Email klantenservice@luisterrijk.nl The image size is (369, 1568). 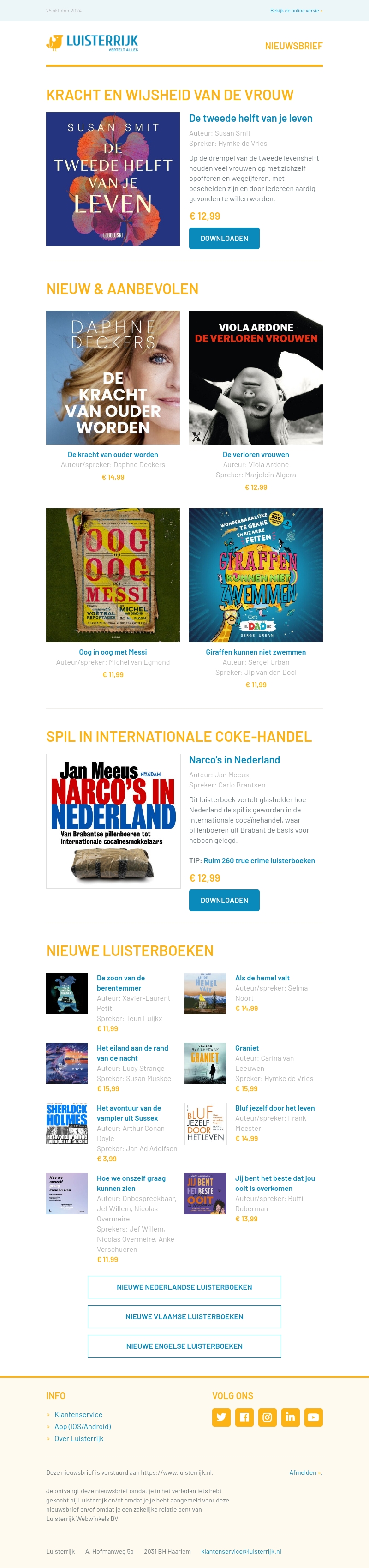click(241, 1551)
